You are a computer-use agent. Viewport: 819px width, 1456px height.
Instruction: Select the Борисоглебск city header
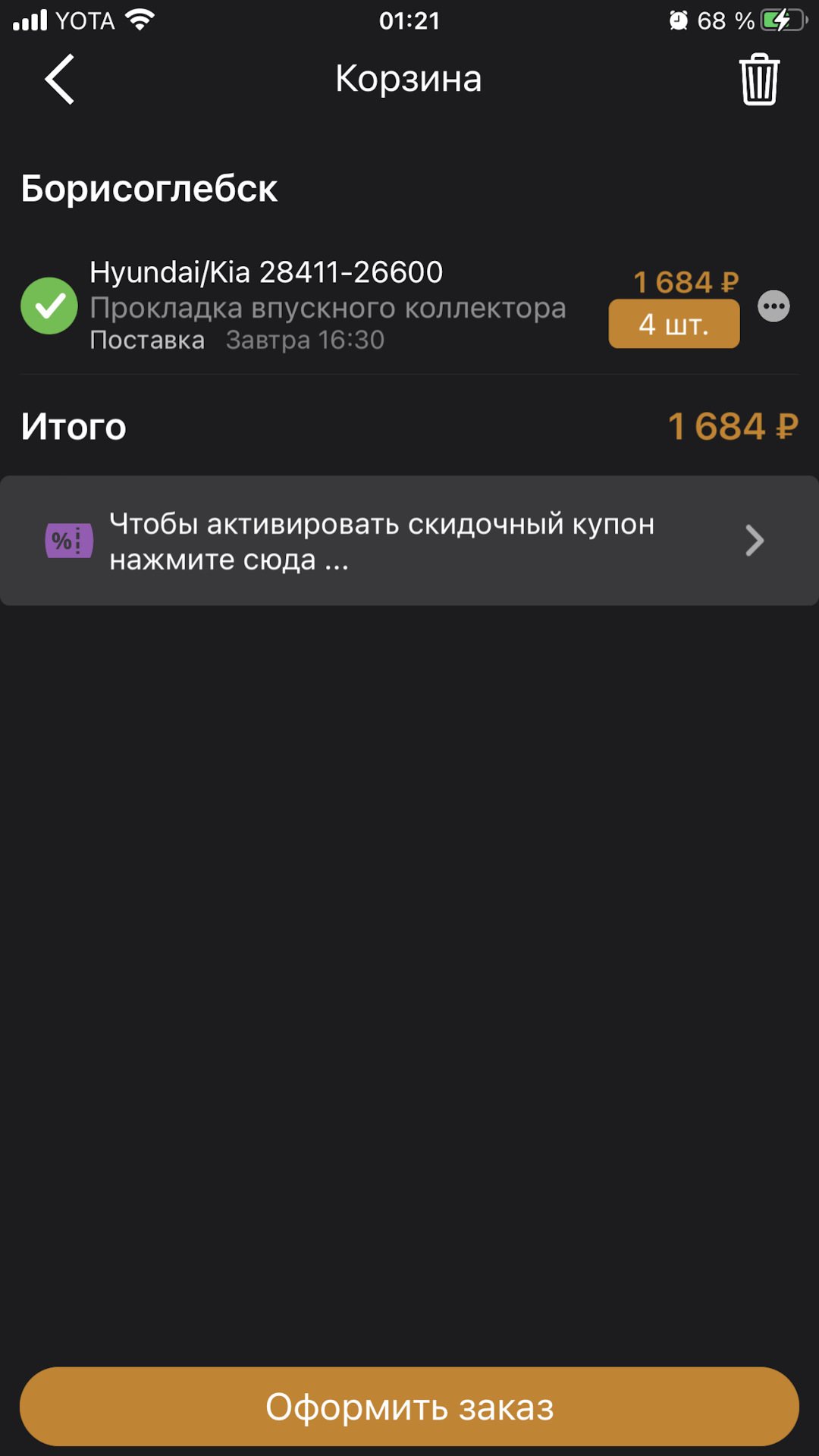(149, 189)
